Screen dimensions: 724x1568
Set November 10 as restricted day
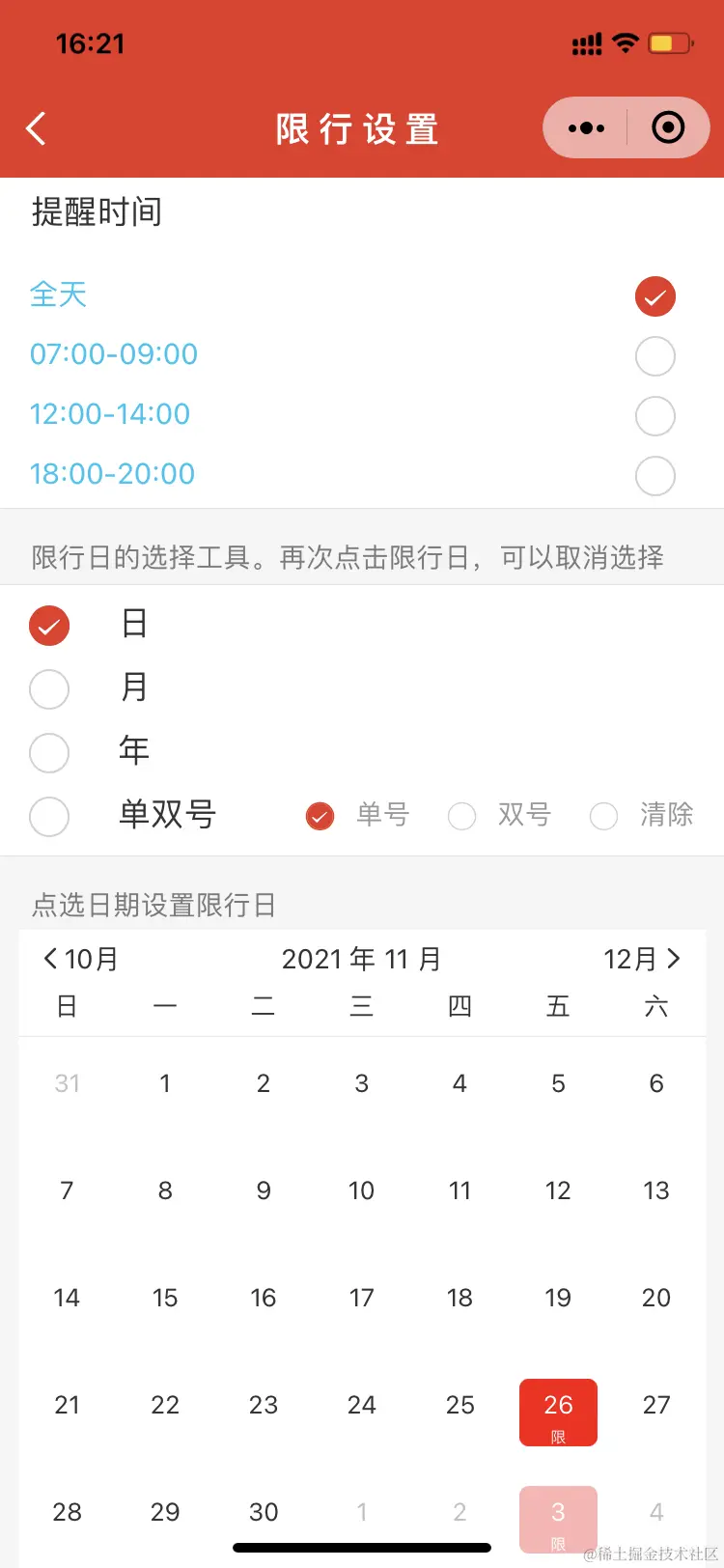(x=361, y=1190)
